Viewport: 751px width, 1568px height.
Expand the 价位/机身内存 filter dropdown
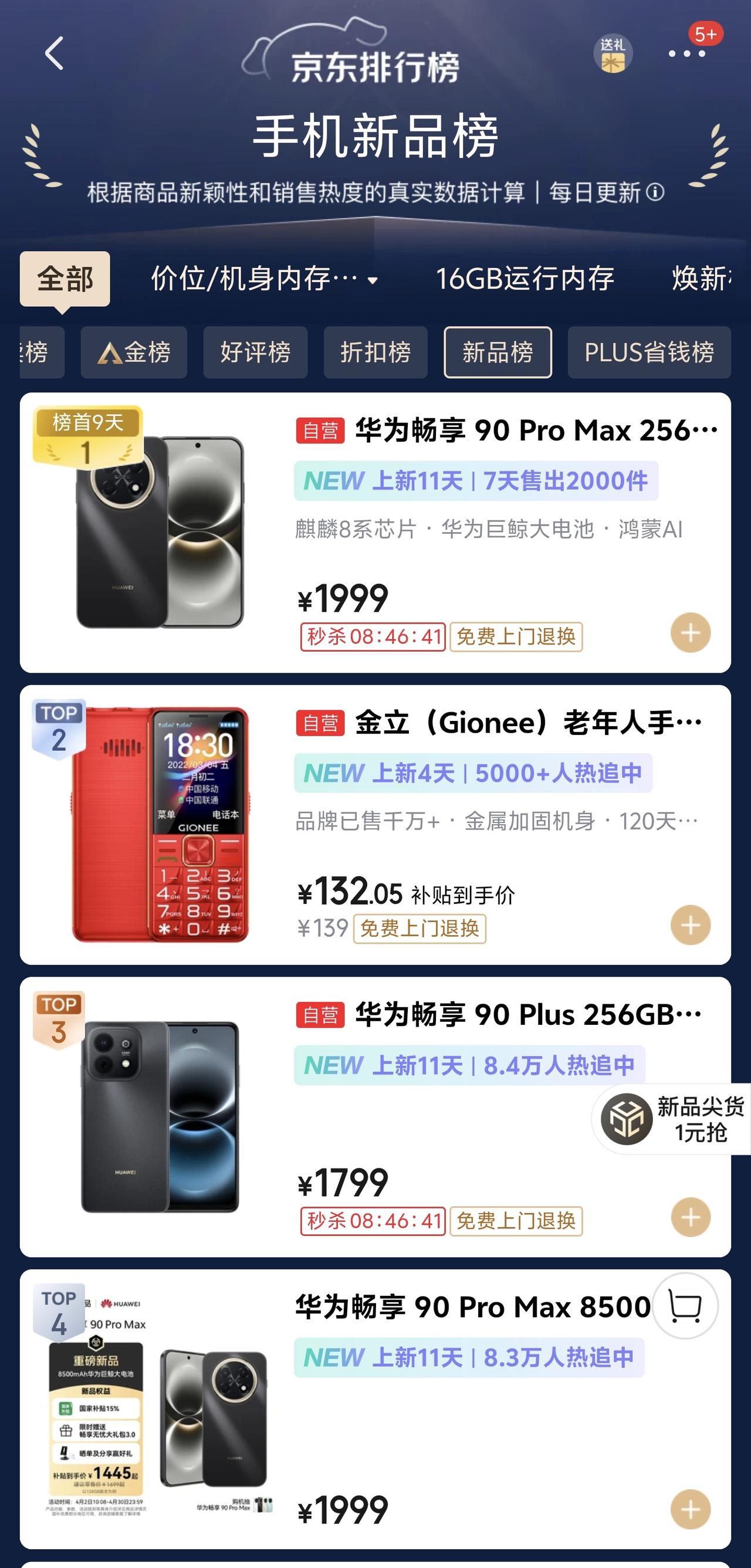pyautogui.click(x=263, y=279)
